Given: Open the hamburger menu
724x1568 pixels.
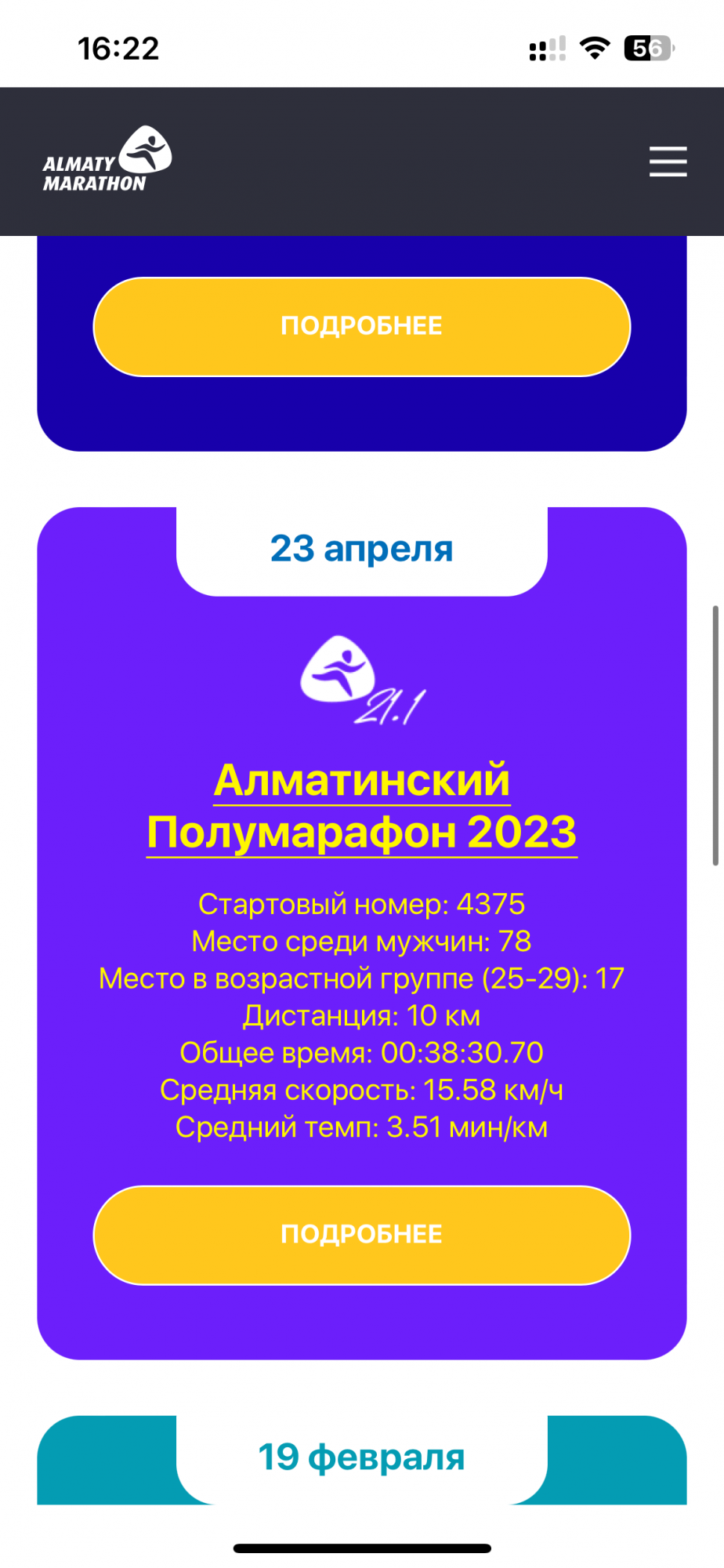Looking at the screenshot, I should point(668,162).
